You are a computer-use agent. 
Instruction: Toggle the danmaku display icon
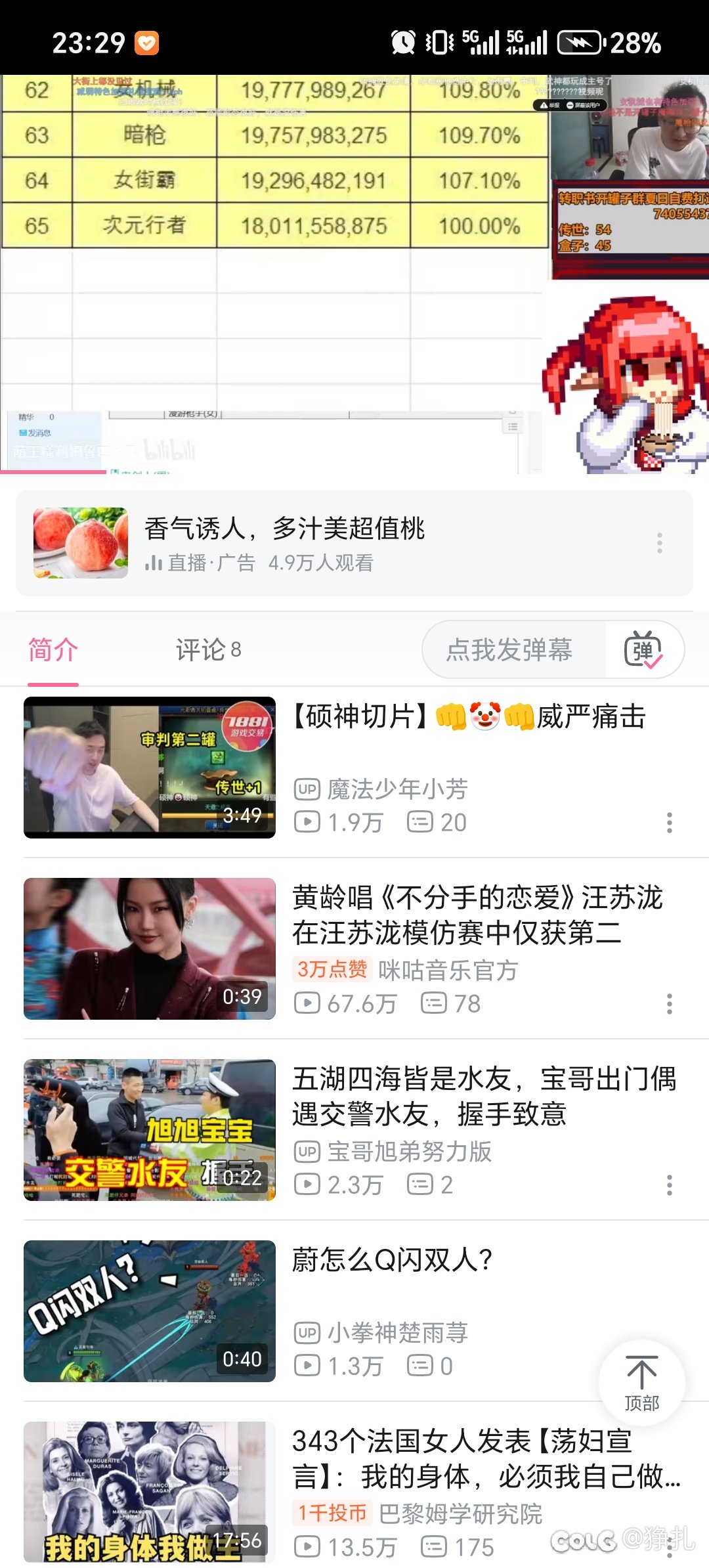[x=643, y=650]
